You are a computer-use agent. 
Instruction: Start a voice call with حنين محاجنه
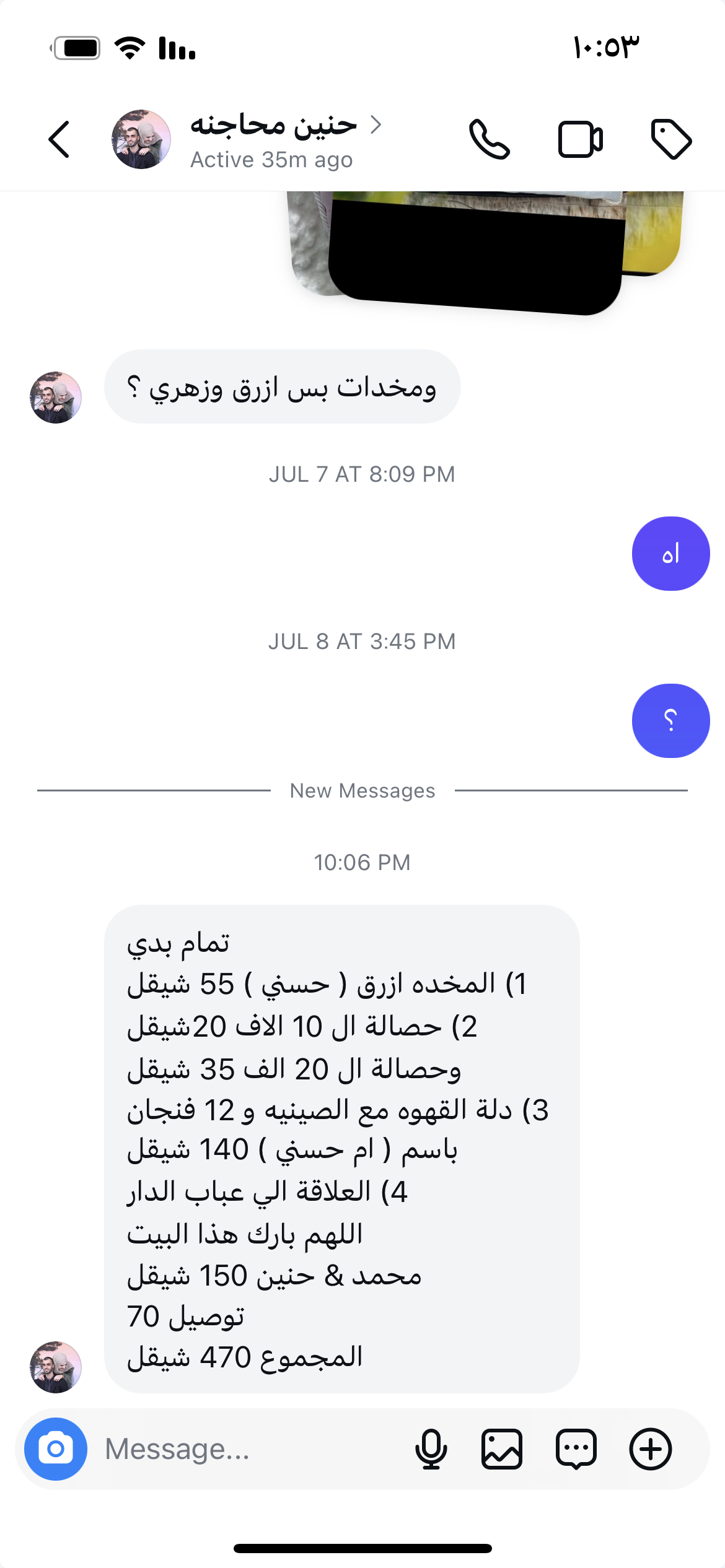tap(489, 139)
